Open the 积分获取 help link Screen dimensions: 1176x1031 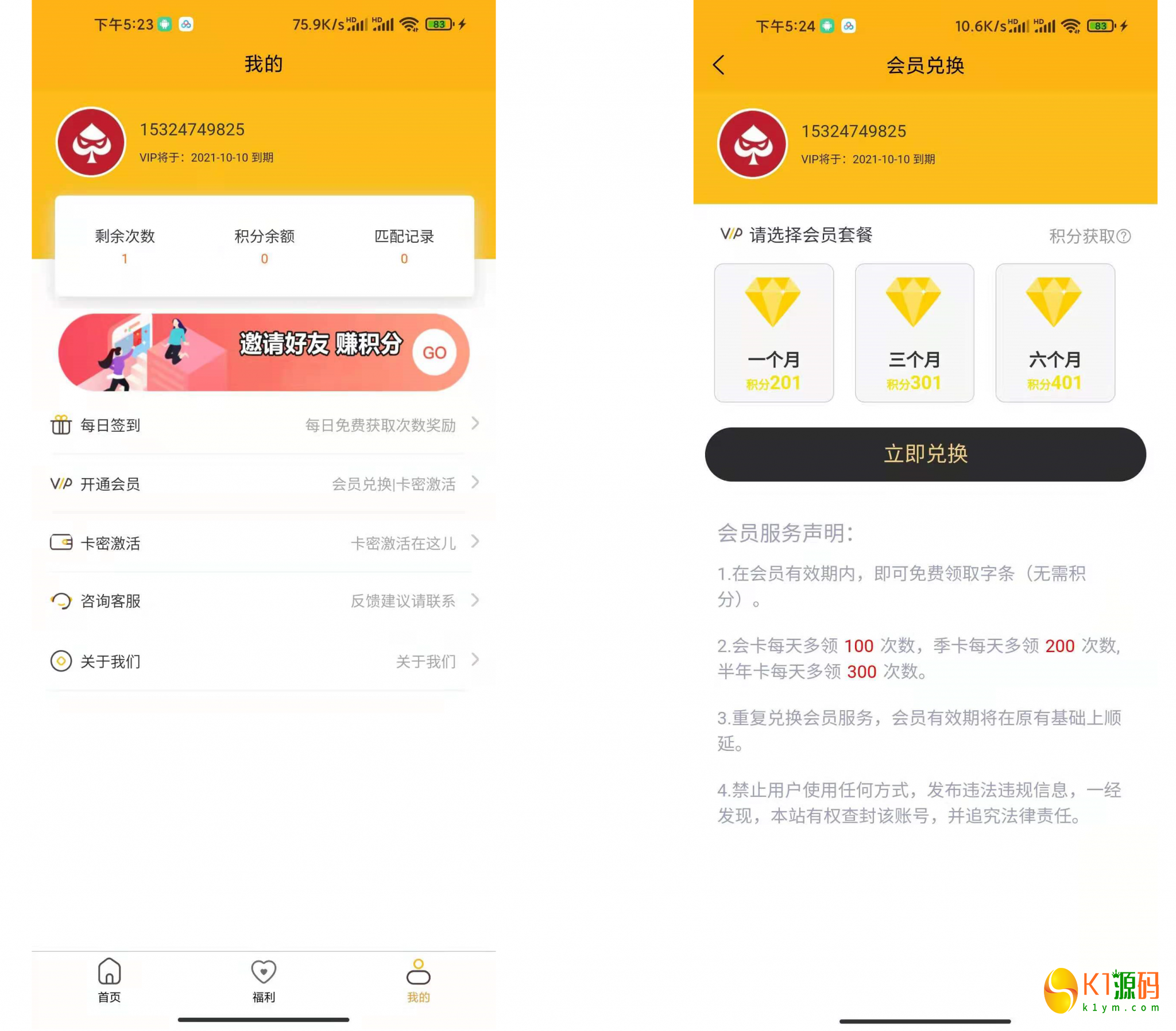click(x=1089, y=236)
